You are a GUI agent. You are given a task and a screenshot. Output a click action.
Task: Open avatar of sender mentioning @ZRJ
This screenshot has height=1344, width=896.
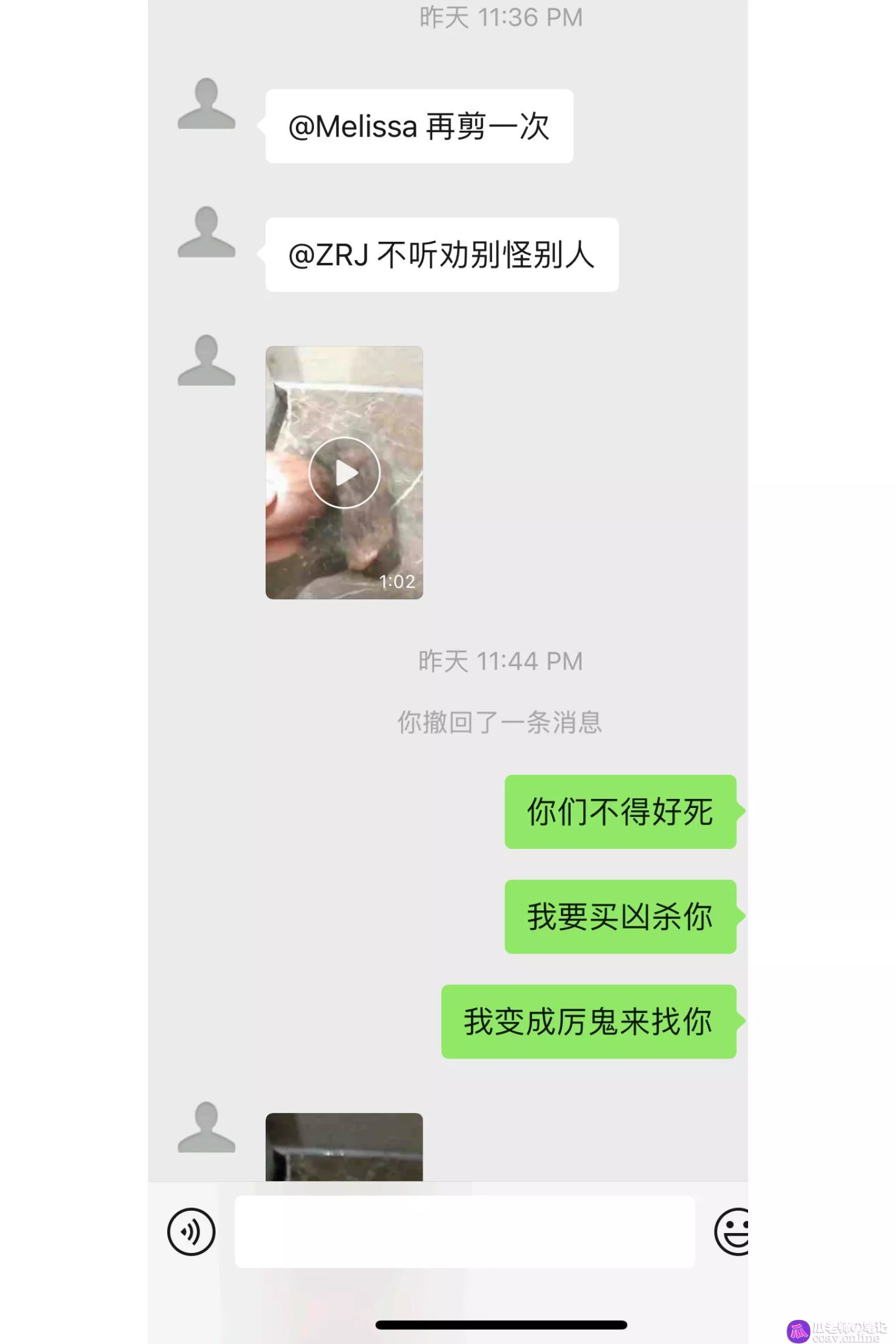(207, 232)
